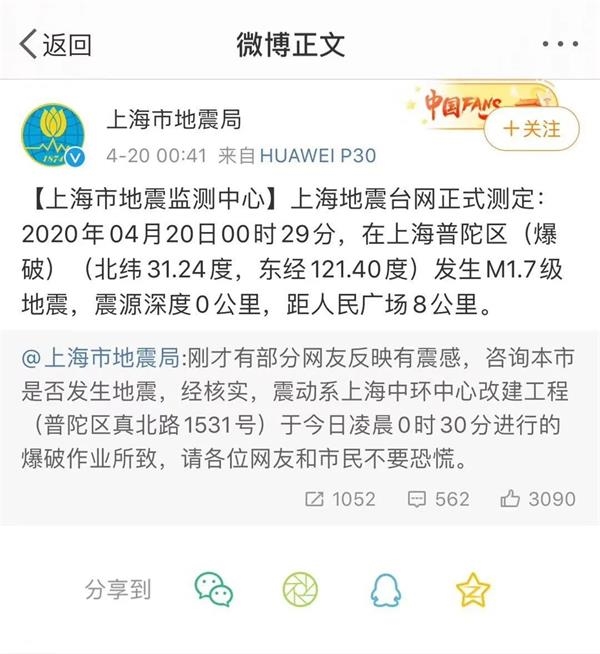Screen dimensions: 600x654
Task: Share to Qzone star icon
Action: pos(472,588)
